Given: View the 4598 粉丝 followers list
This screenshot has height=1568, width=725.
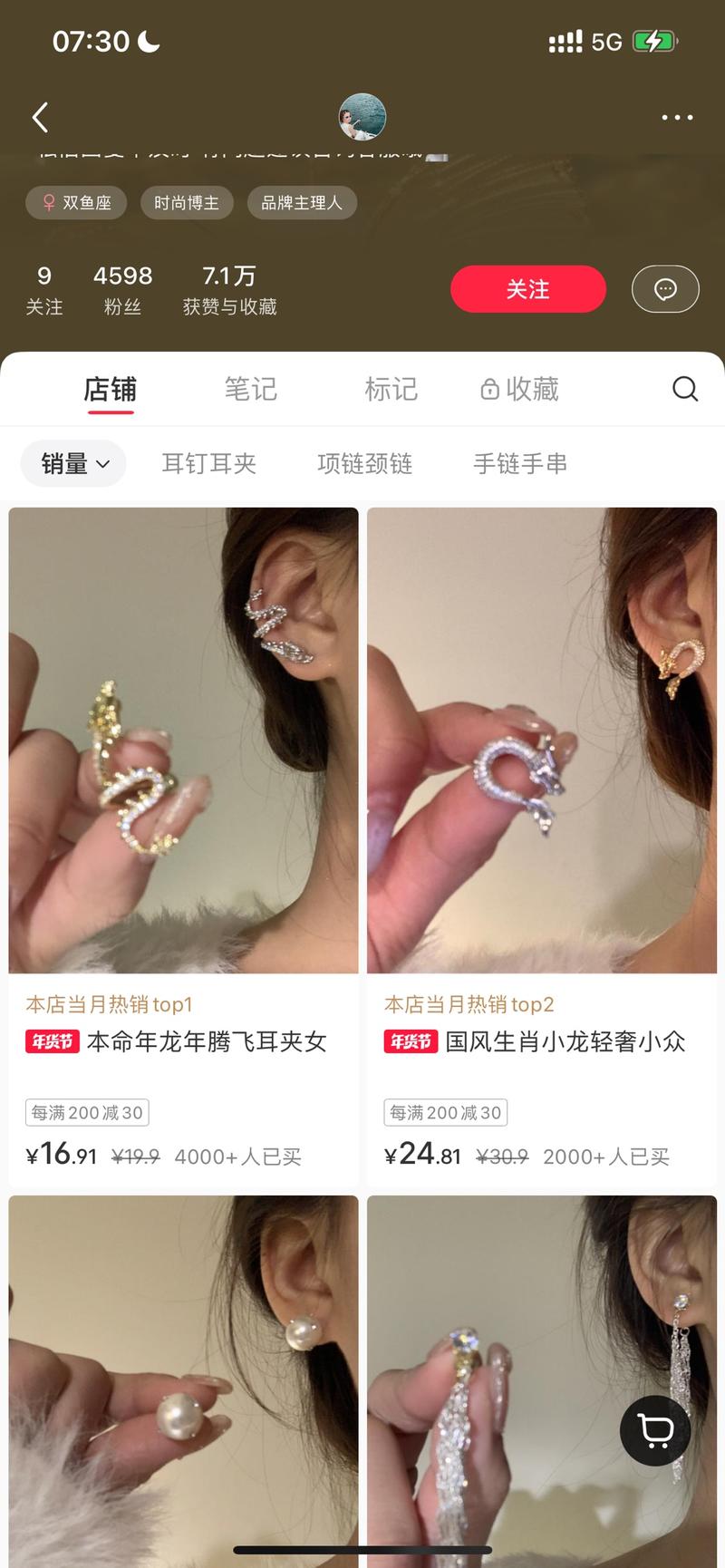Looking at the screenshot, I should [x=122, y=289].
